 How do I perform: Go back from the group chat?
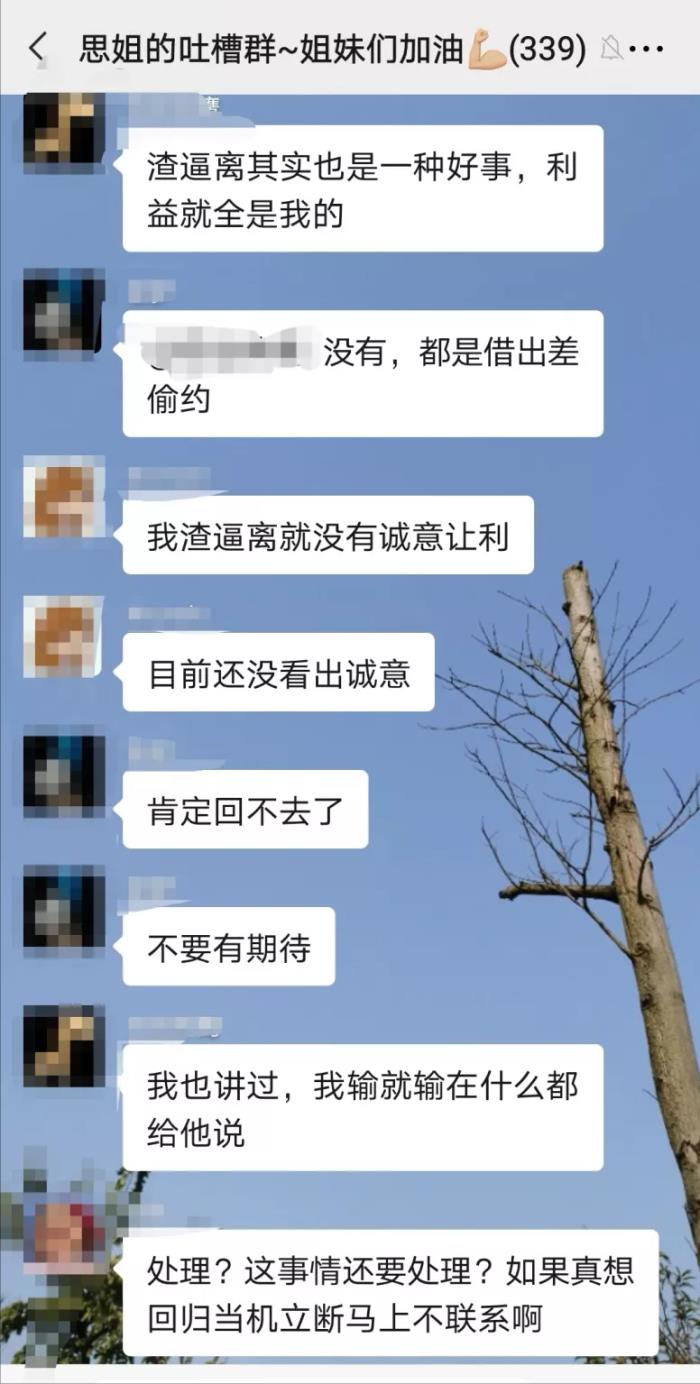click(38, 47)
